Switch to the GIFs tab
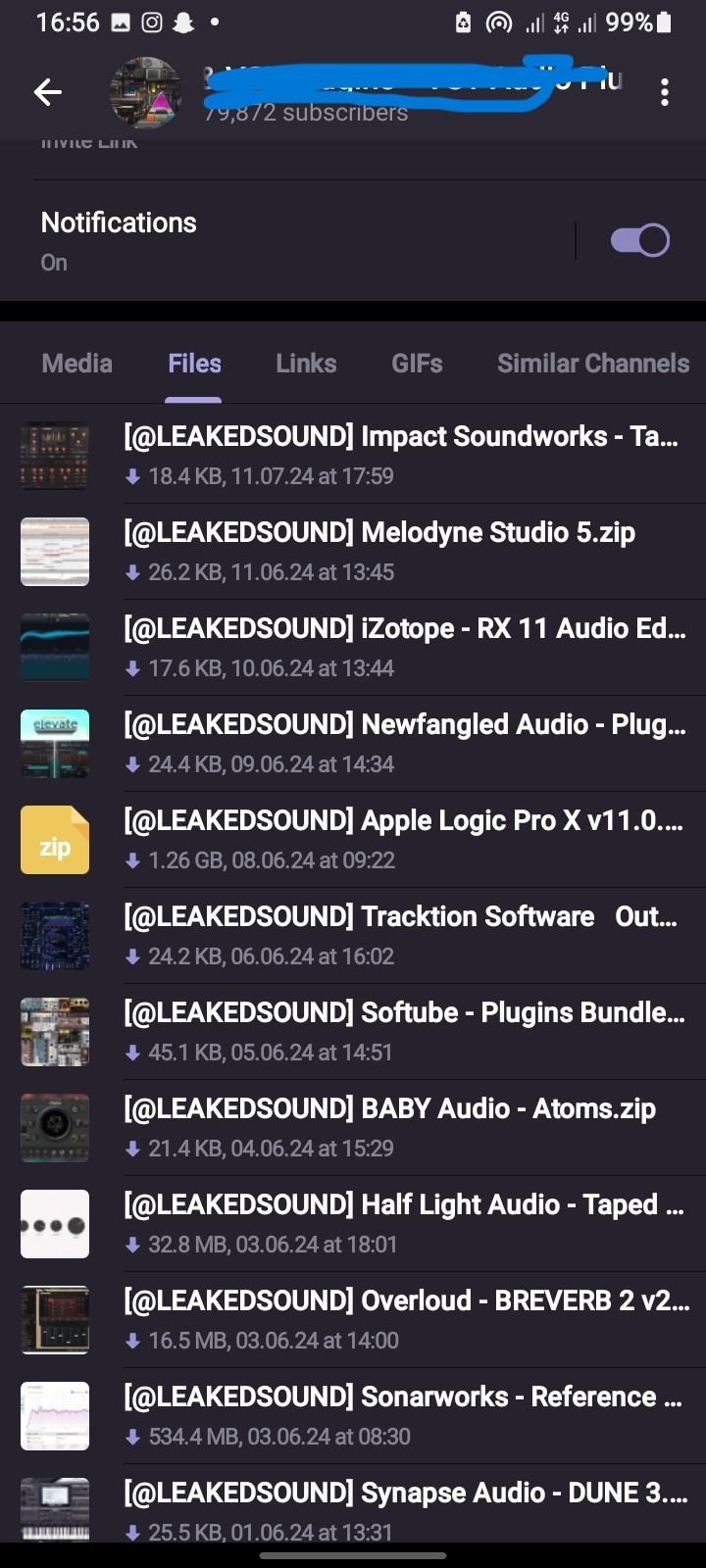 [417, 364]
